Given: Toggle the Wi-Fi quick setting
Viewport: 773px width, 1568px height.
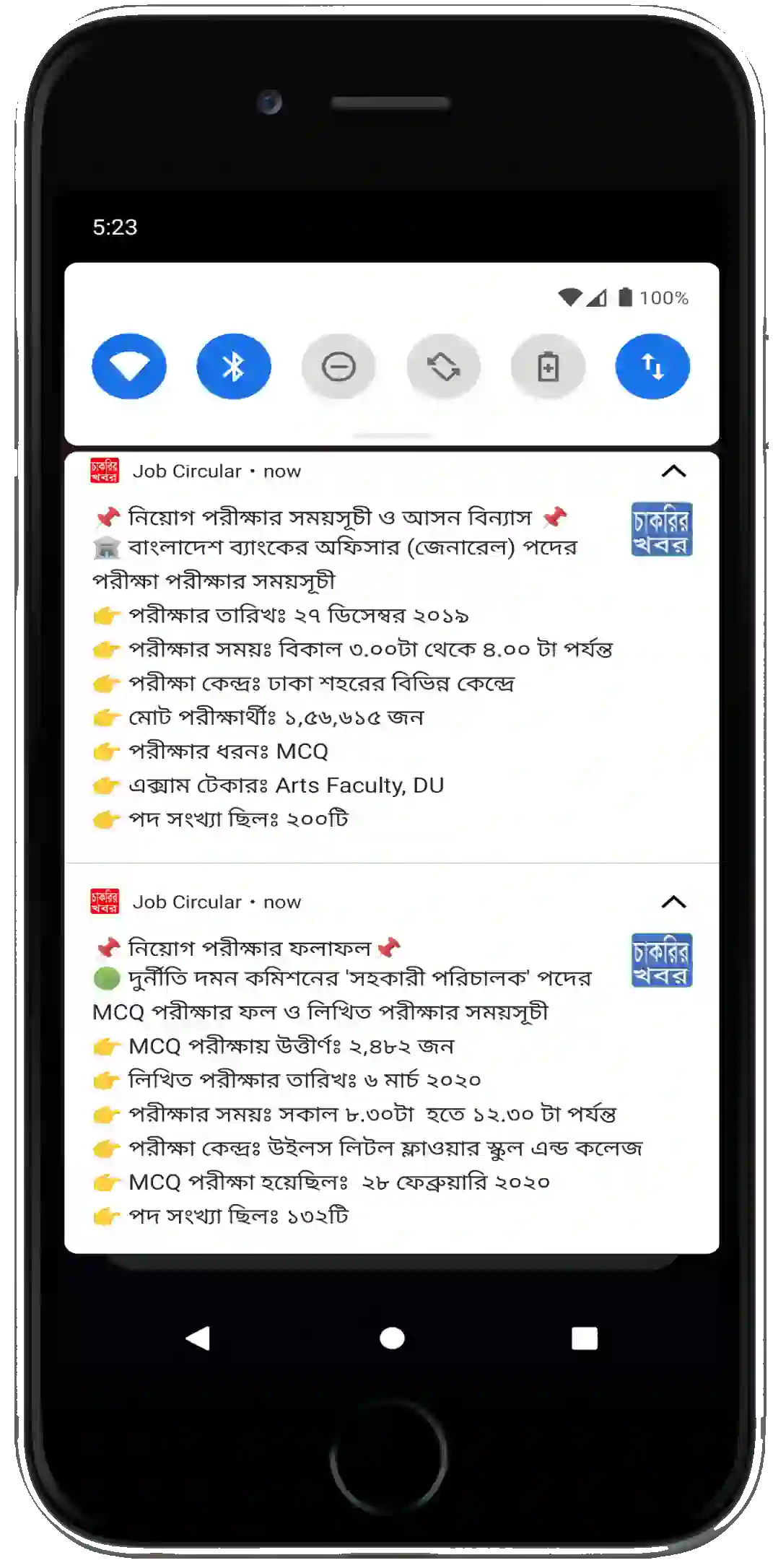Looking at the screenshot, I should (129, 367).
